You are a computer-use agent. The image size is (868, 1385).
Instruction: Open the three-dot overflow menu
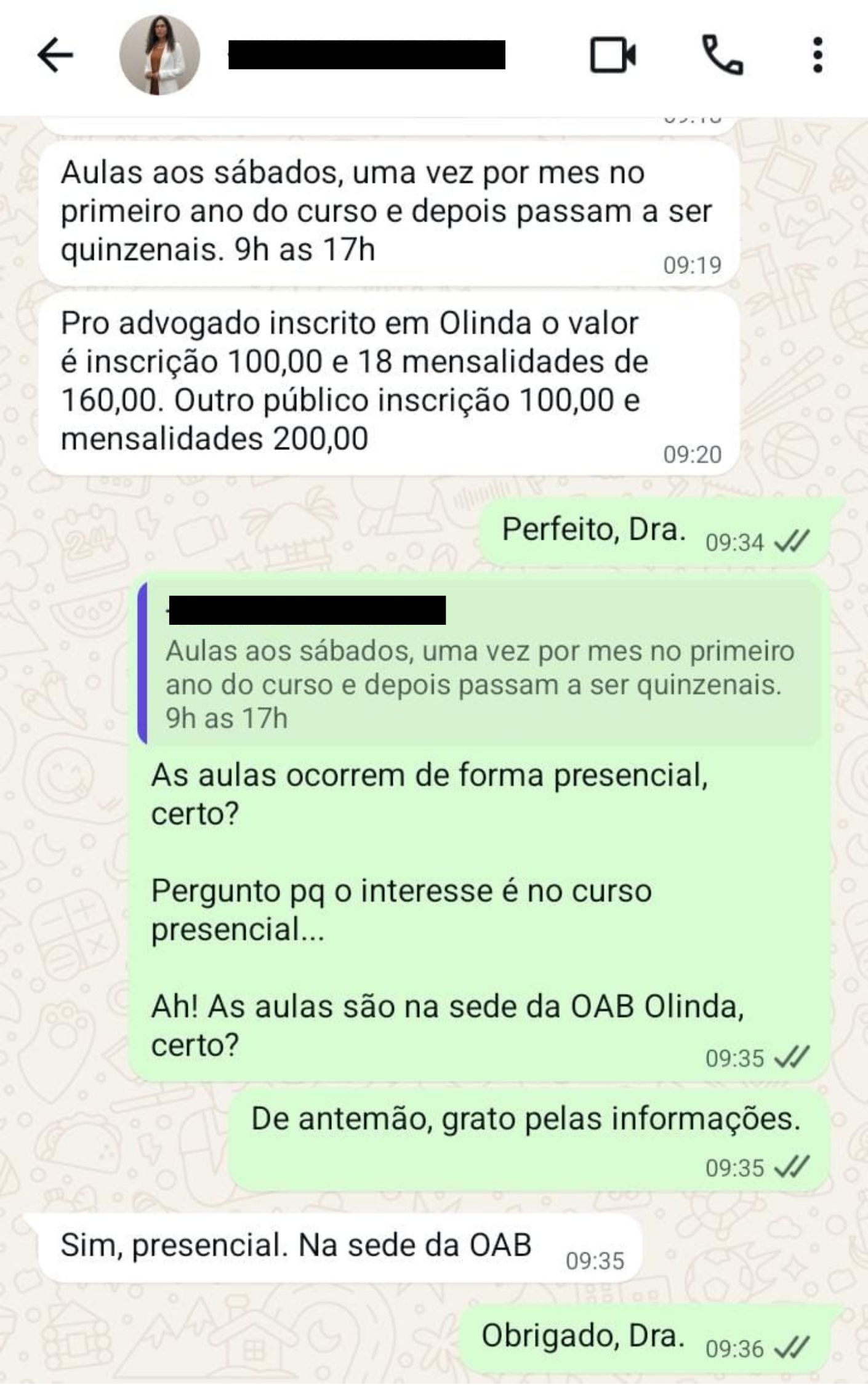(x=818, y=55)
